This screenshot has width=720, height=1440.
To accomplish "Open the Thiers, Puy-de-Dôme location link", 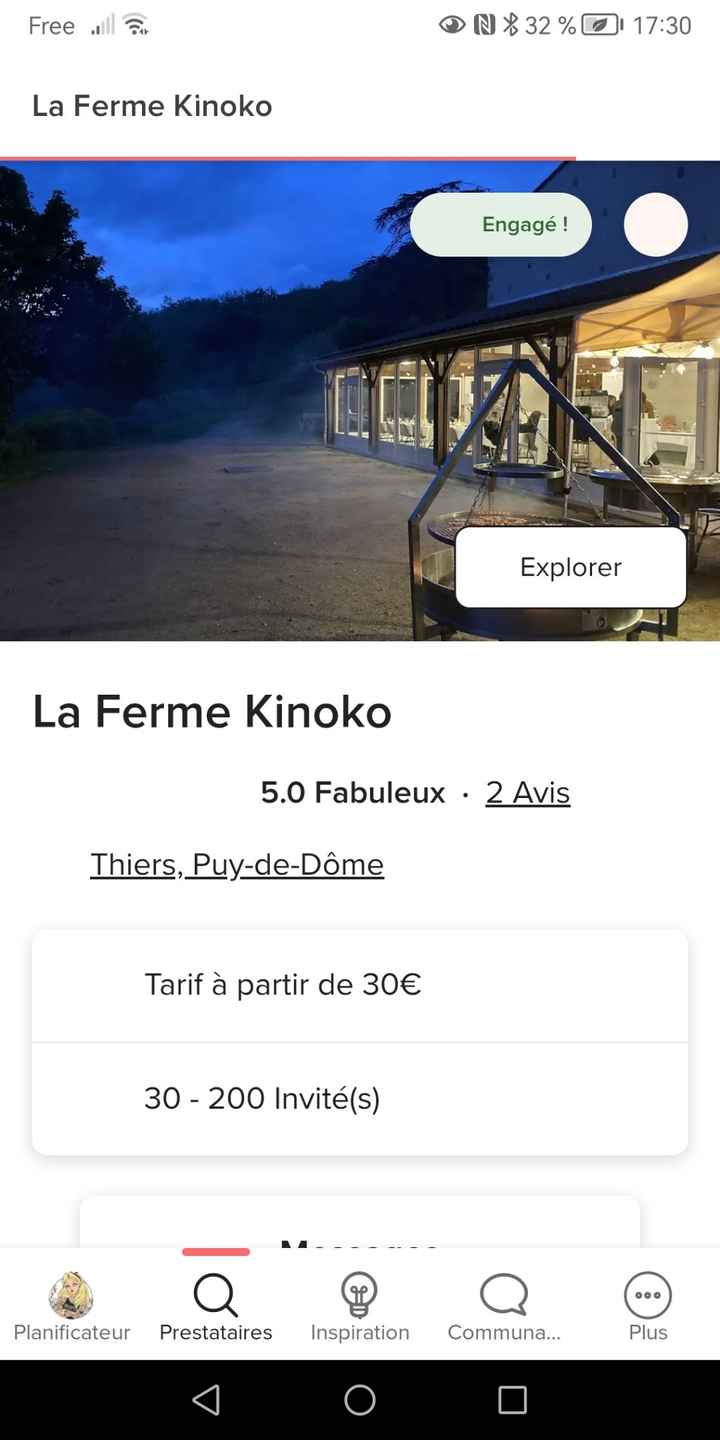I will (x=236, y=864).
